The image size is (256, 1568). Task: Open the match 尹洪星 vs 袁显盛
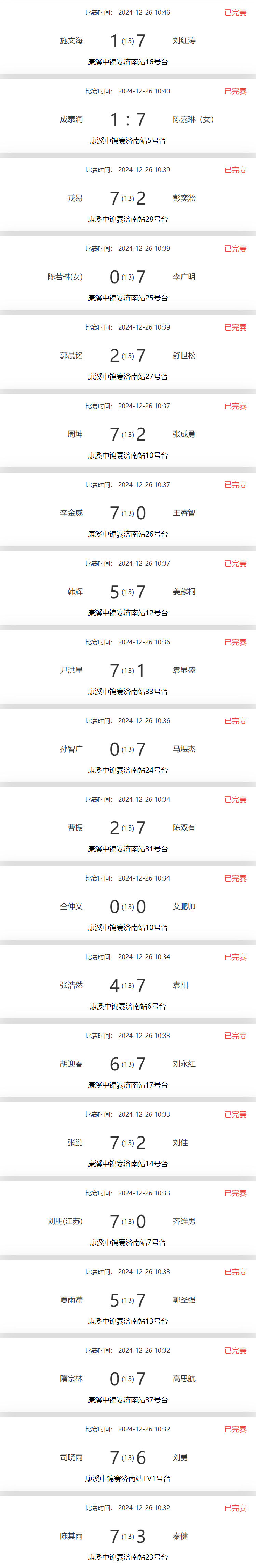(128, 670)
